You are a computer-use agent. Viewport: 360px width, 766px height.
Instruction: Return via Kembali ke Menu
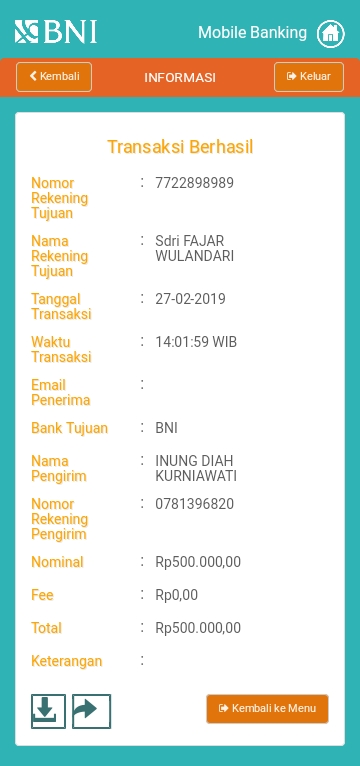tap(267, 708)
